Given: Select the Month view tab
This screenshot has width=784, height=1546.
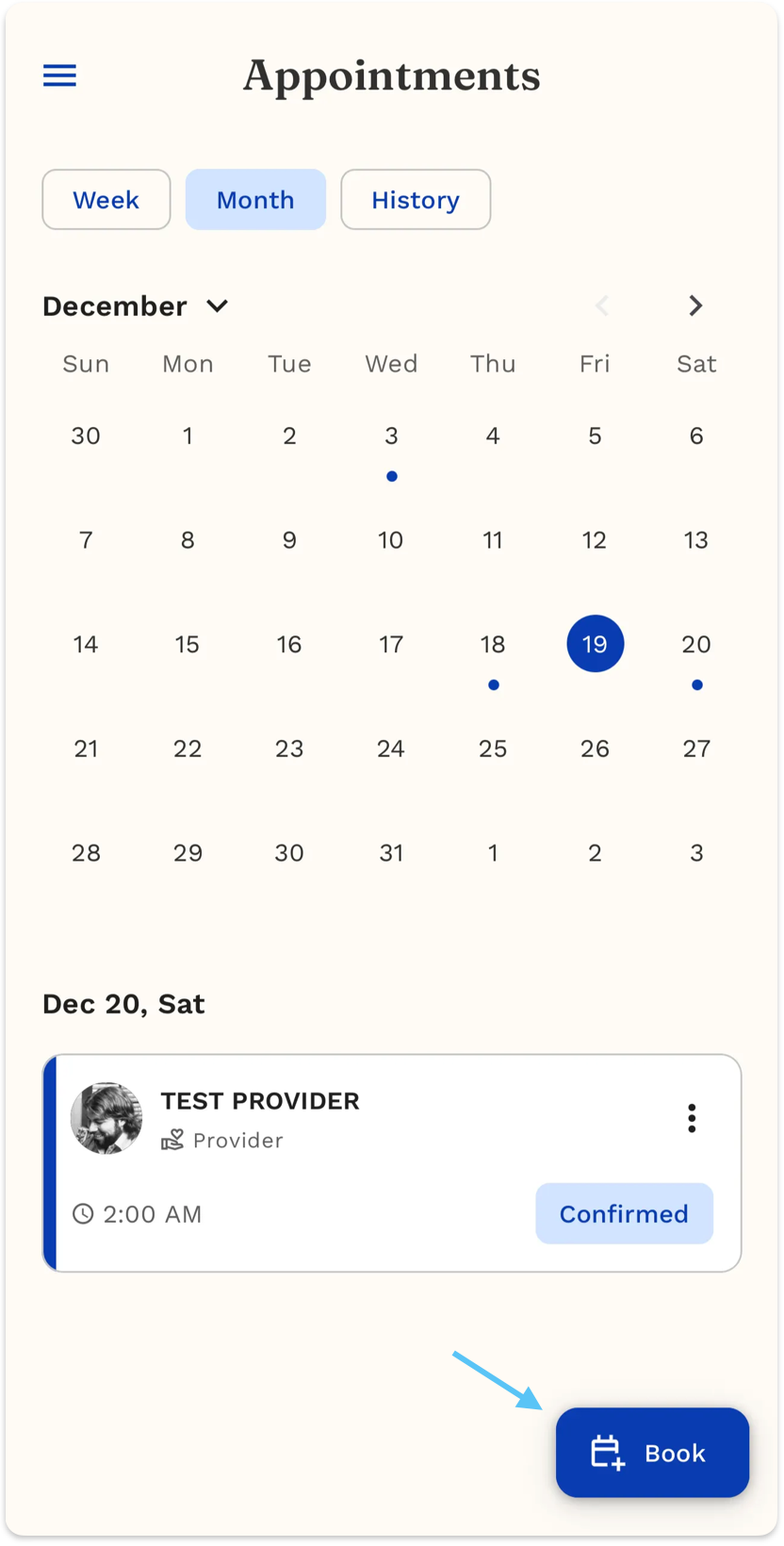Looking at the screenshot, I should pyautogui.click(x=255, y=200).
